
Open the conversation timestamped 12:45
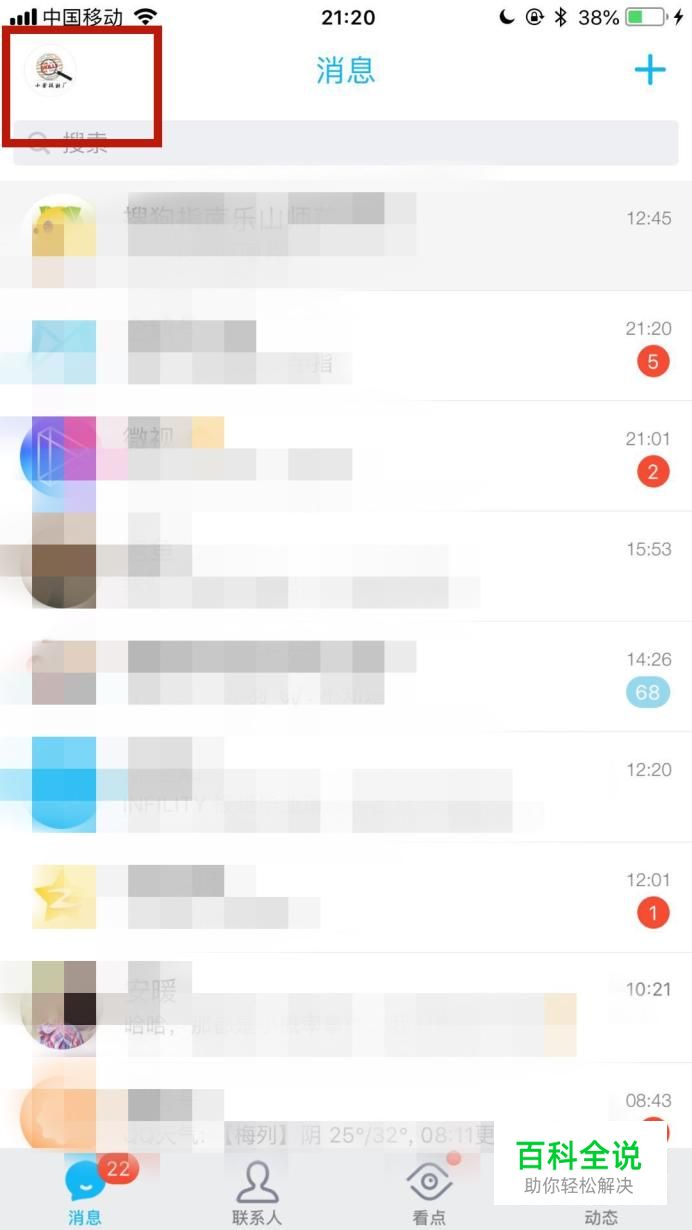(x=346, y=235)
